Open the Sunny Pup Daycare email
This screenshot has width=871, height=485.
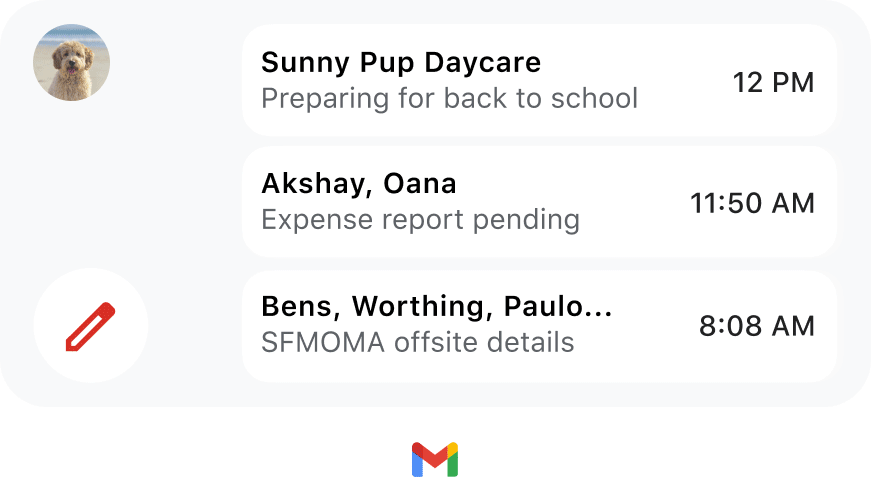point(538,80)
